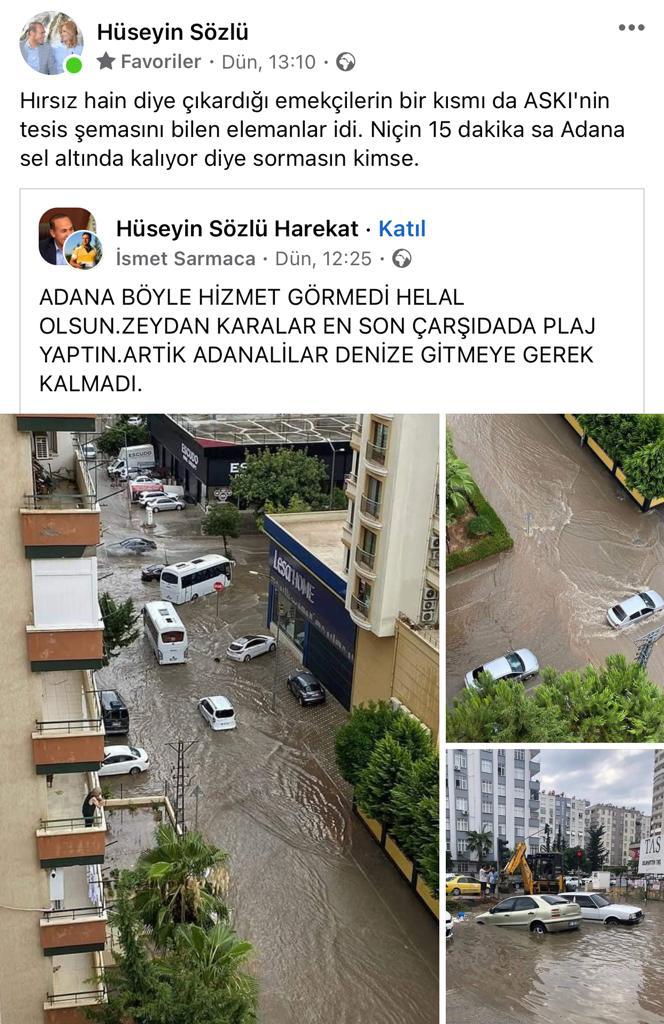View İsmet Sarmaca's profile

tap(185, 258)
